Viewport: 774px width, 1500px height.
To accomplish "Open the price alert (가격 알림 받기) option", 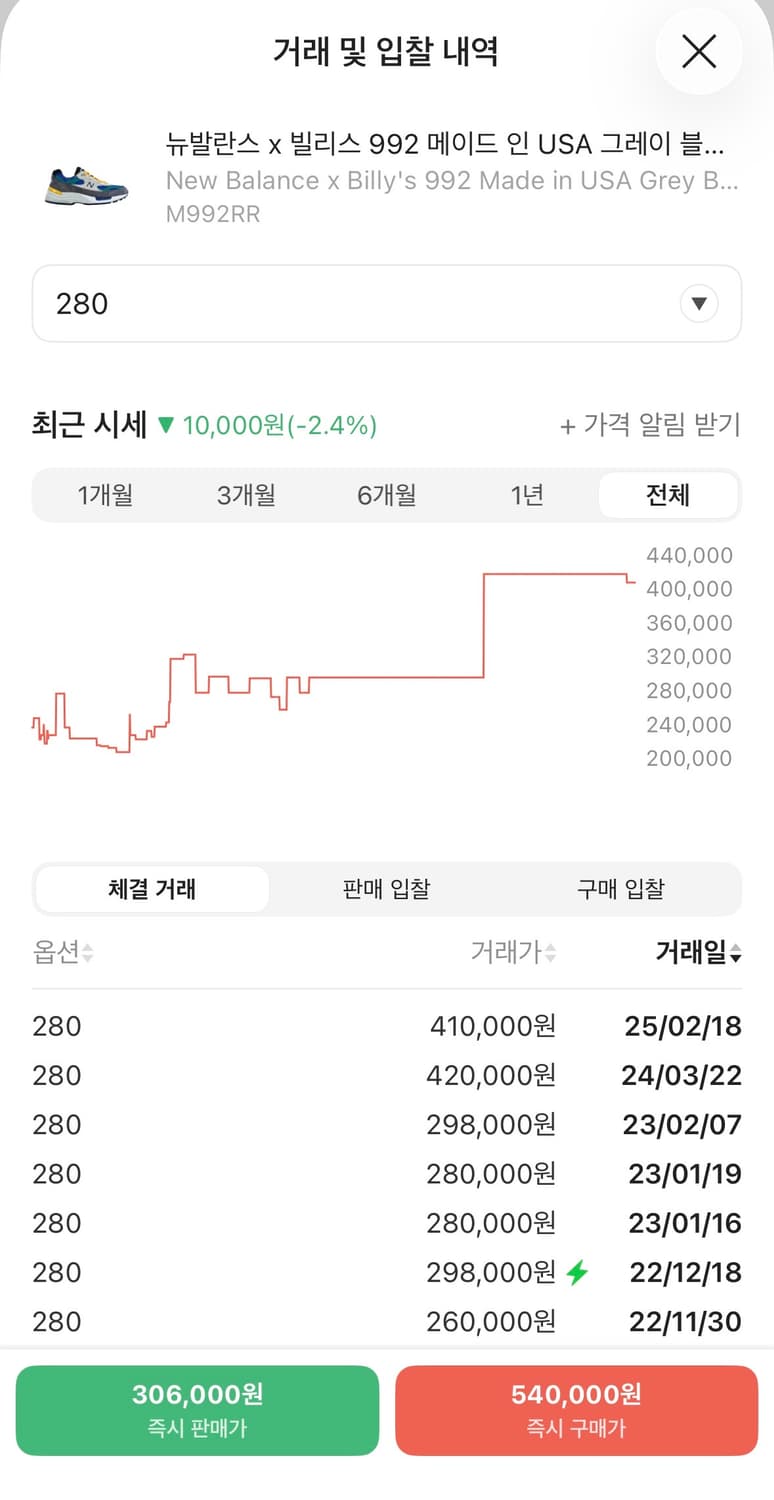I will (651, 425).
